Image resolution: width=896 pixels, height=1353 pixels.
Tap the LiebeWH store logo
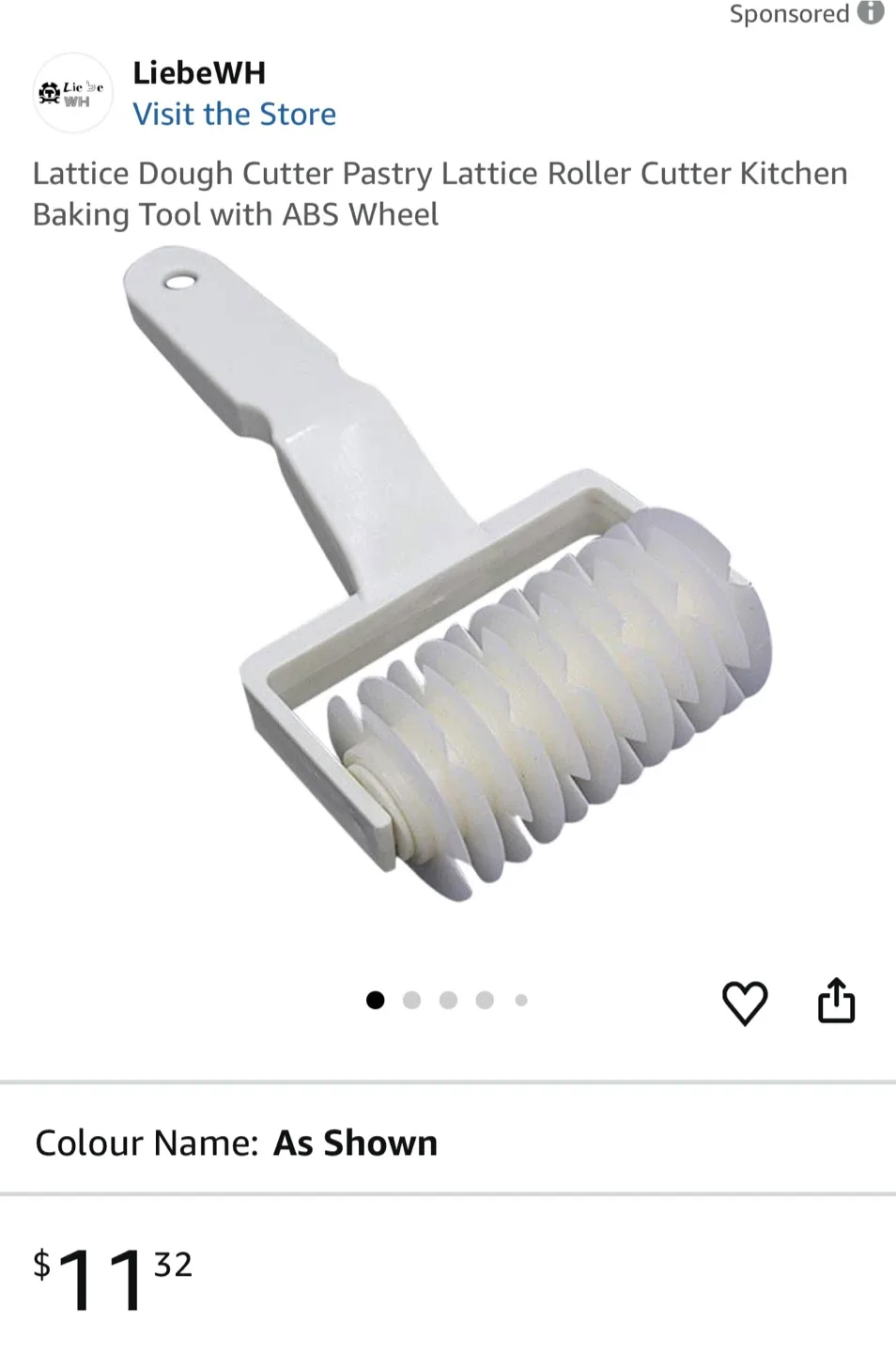72,93
